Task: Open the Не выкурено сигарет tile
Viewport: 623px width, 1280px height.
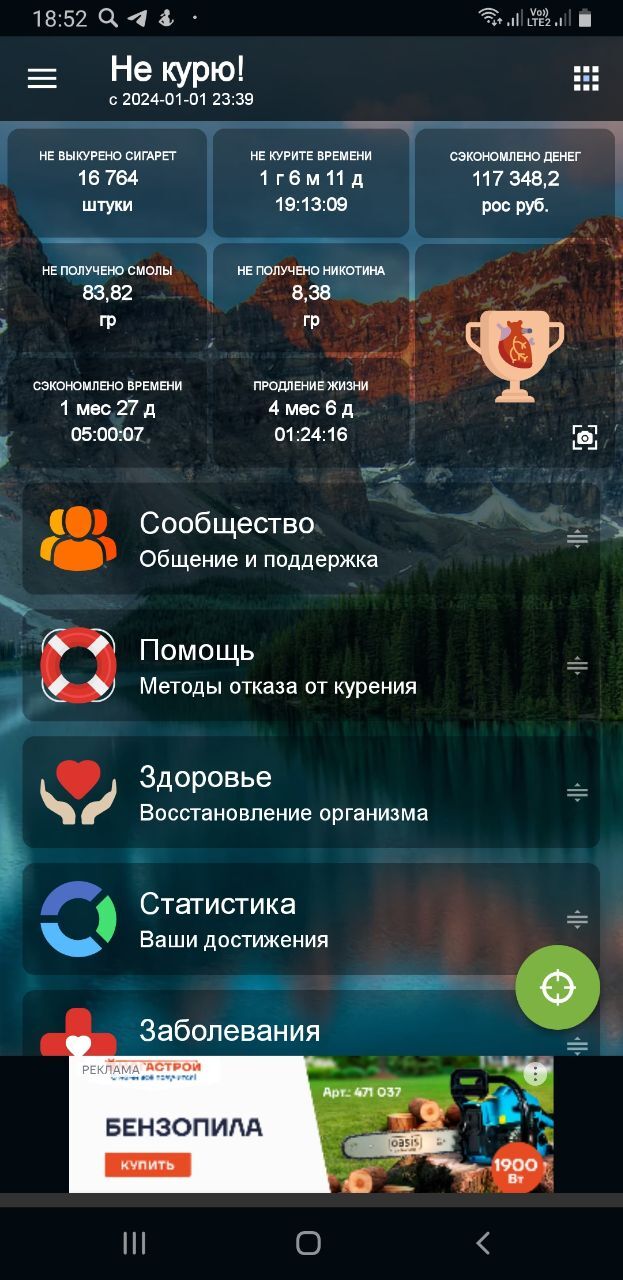Action: (x=107, y=182)
